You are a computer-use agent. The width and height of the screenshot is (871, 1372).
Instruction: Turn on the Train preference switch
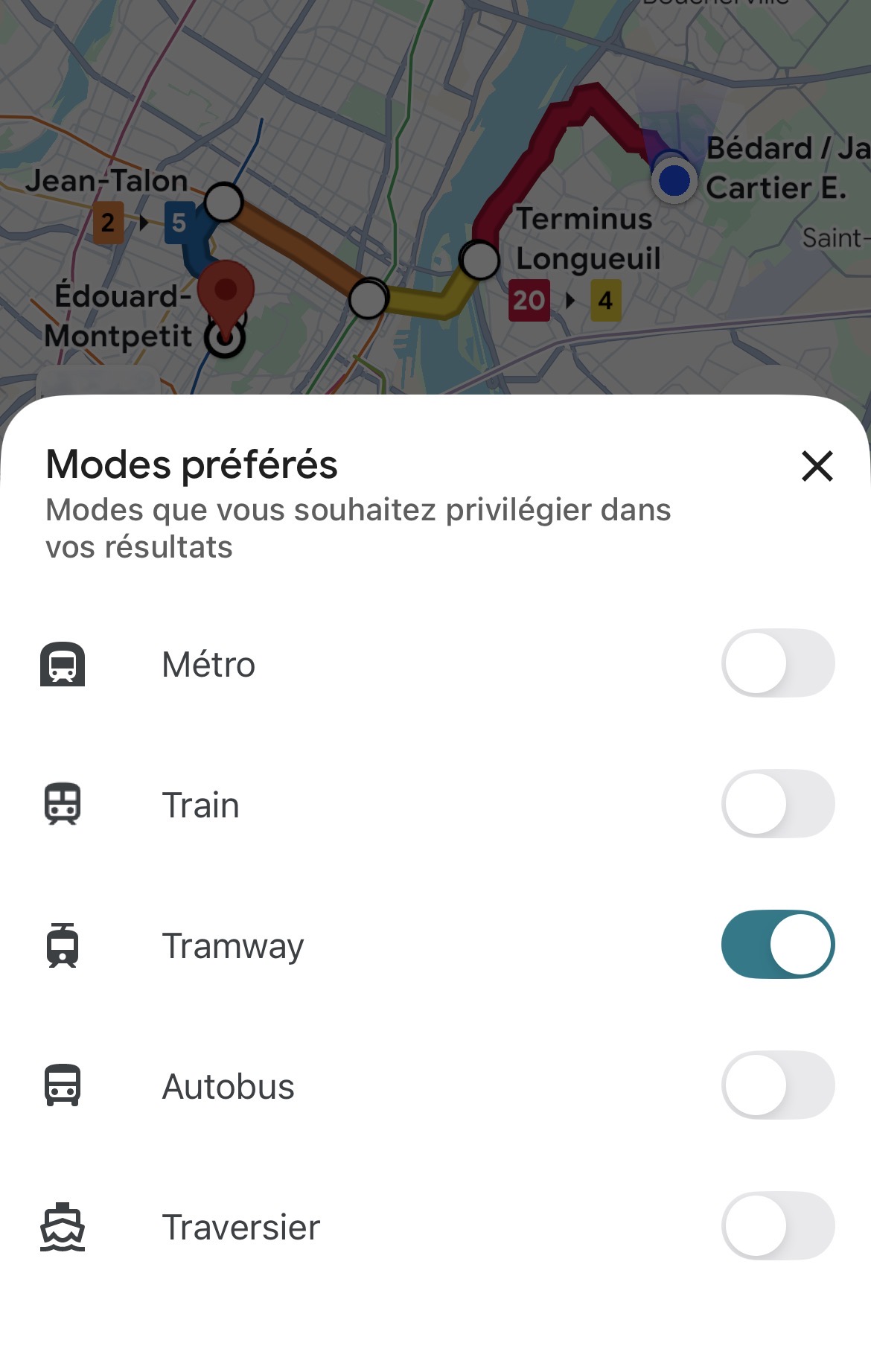[x=777, y=804]
